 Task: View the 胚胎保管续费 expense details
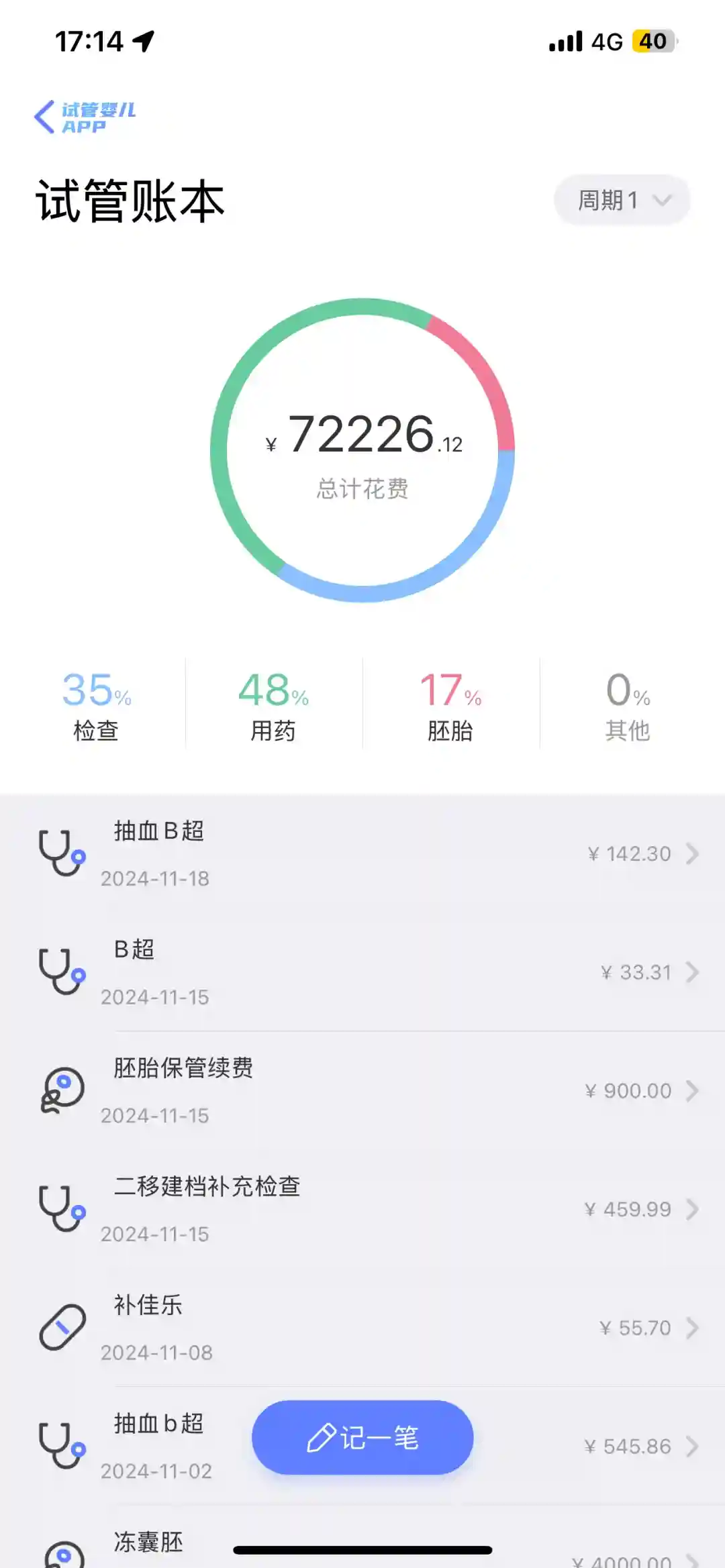[x=362, y=1091]
